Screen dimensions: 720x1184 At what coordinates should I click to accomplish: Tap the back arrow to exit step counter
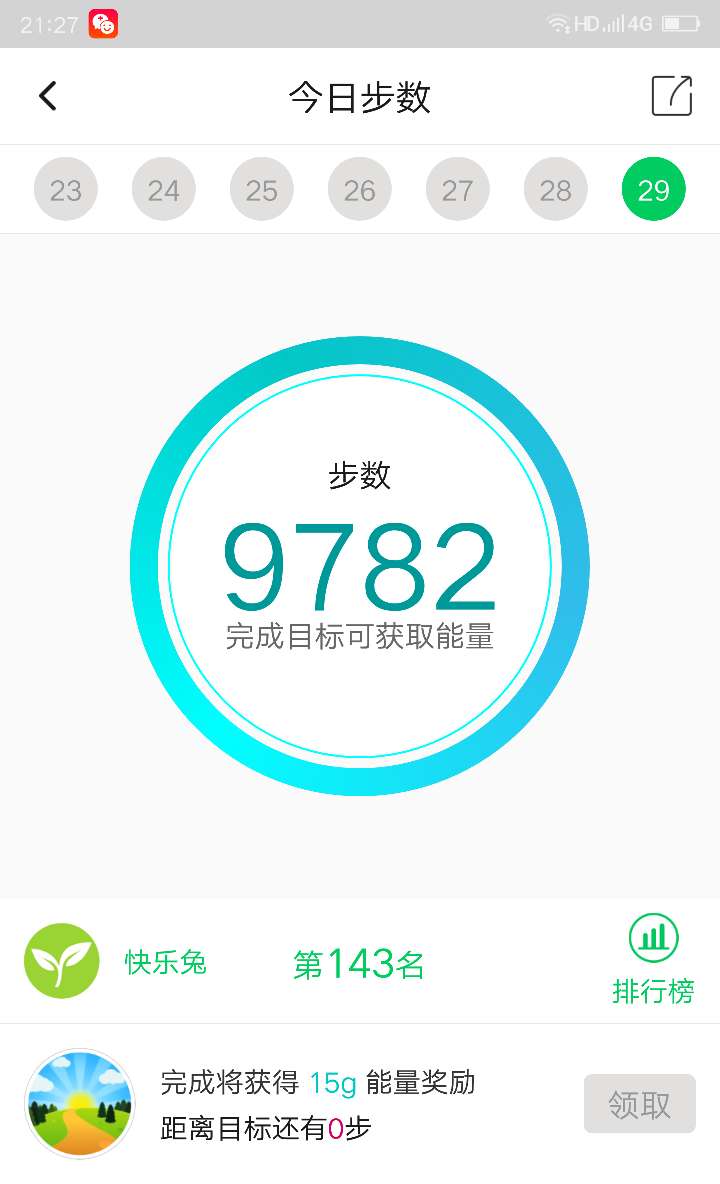(47, 95)
